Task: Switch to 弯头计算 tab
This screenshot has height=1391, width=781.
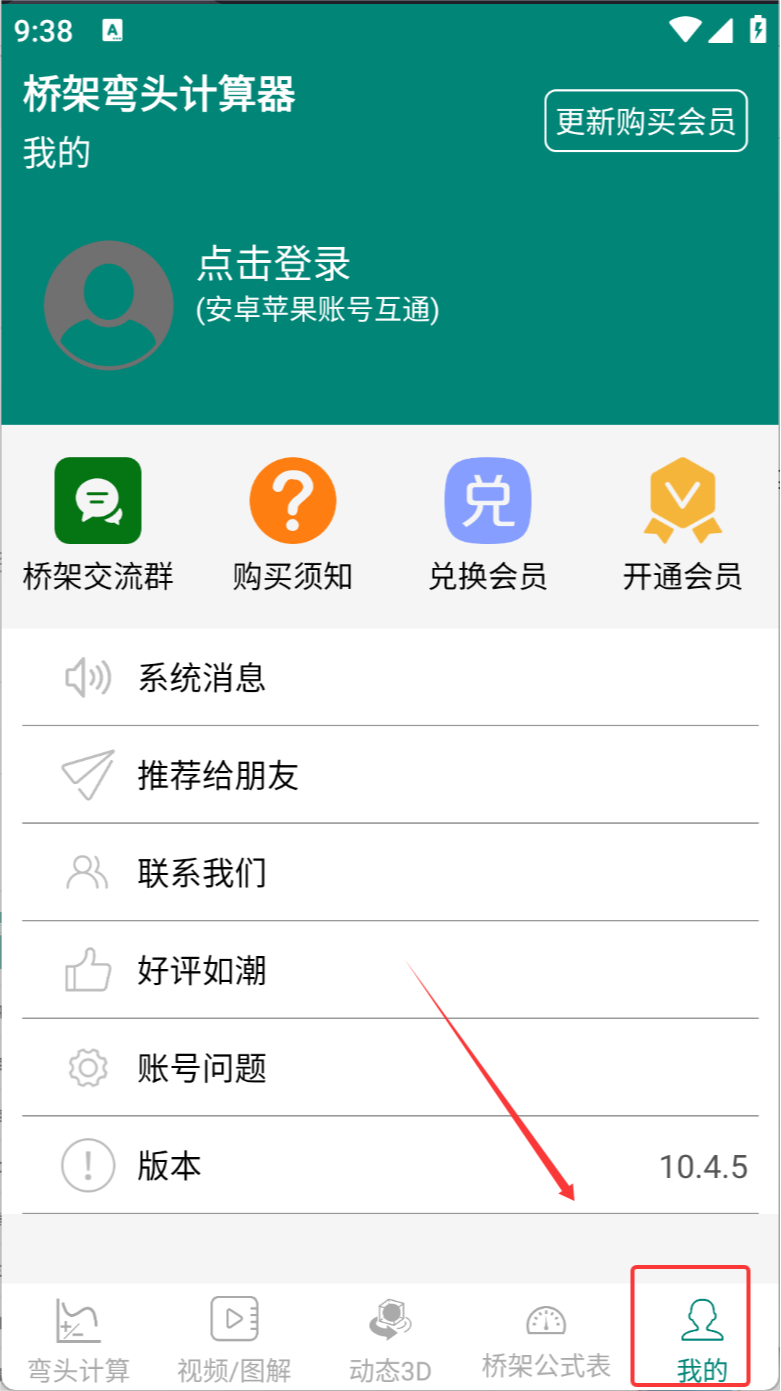Action: coord(78,1338)
